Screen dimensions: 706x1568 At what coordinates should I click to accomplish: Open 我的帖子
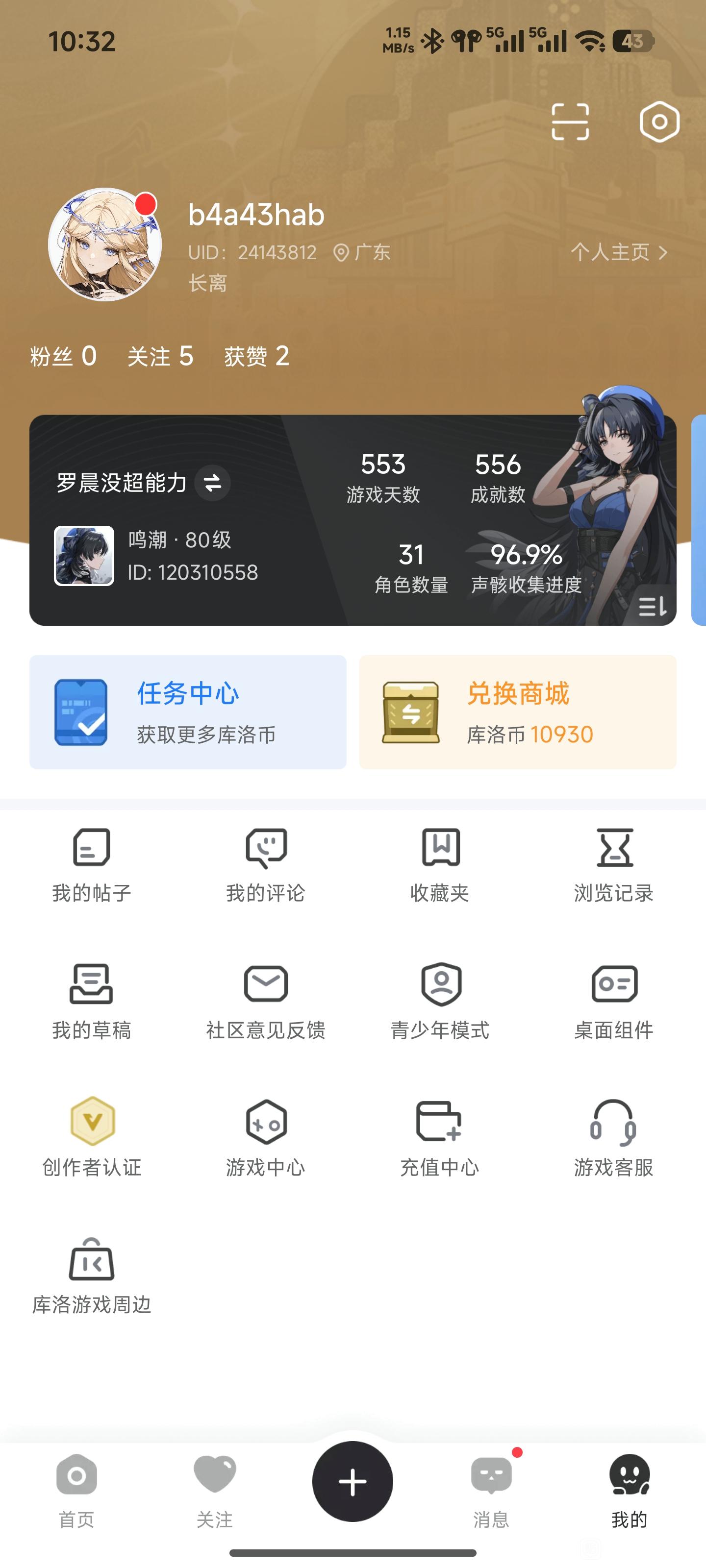pos(91,864)
